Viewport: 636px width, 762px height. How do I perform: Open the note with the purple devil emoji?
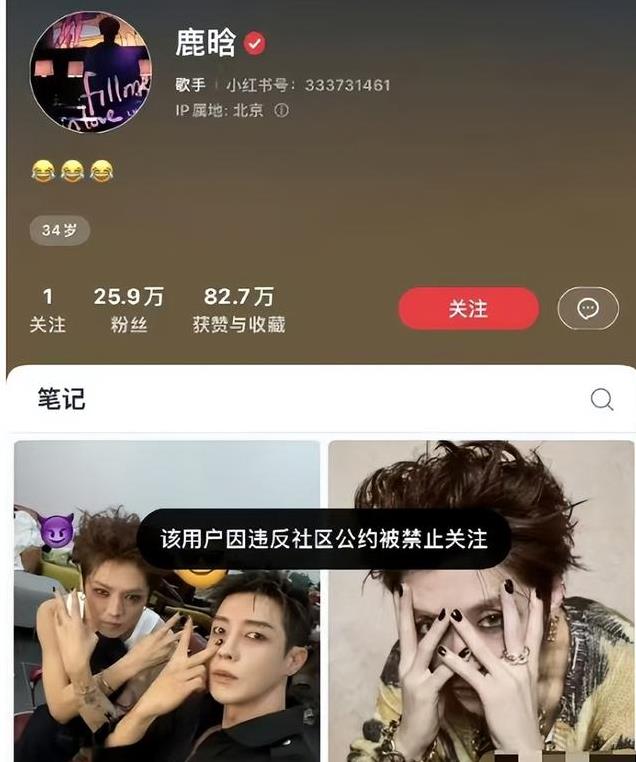[166, 620]
